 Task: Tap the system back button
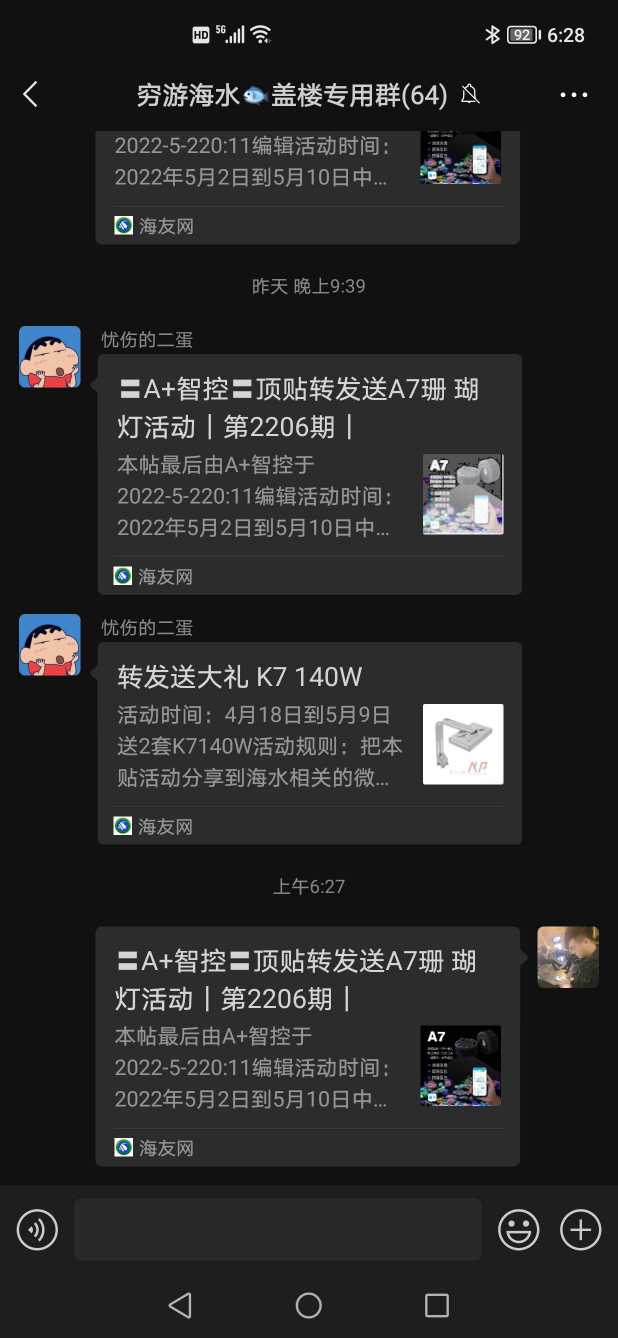pyautogui.click(x=180, y=1305)
